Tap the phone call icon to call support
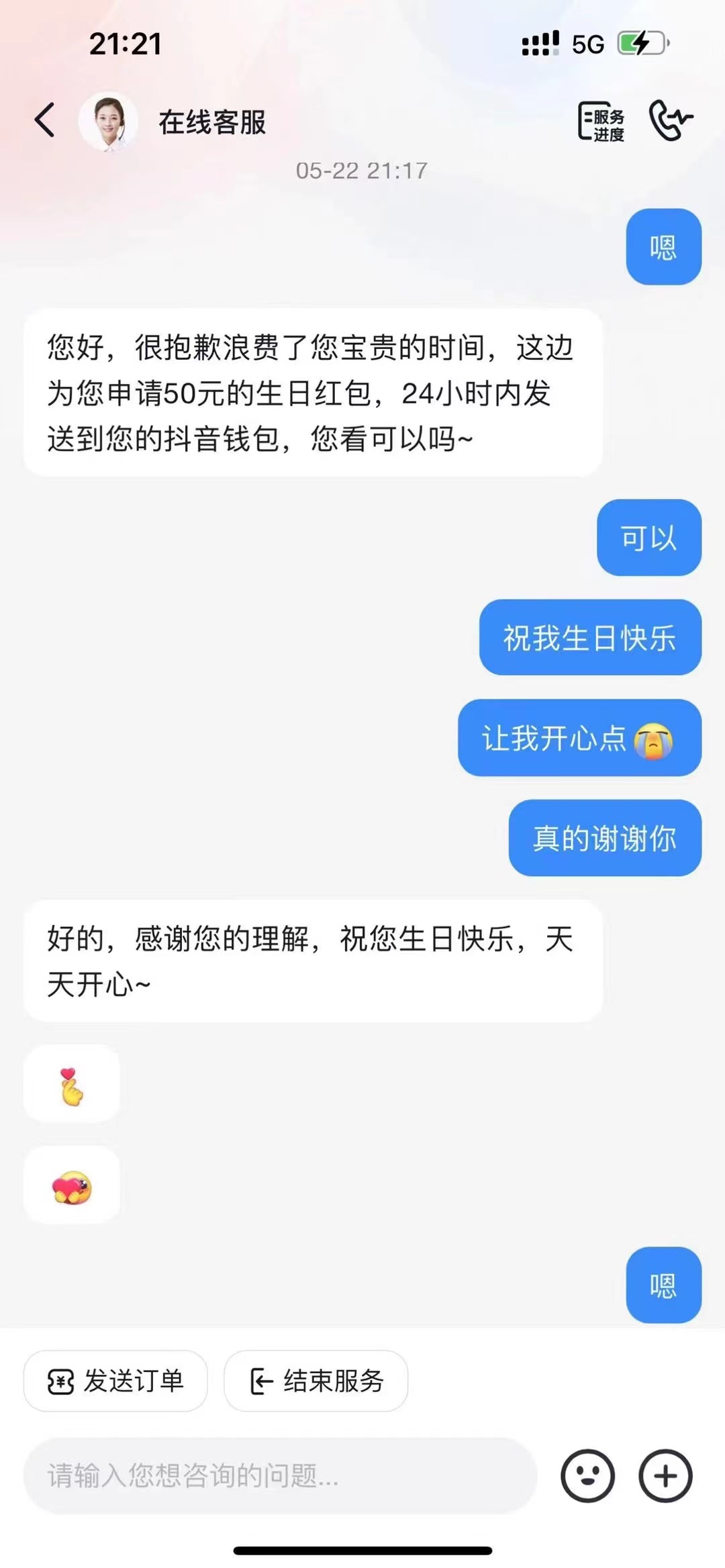 pyautogui.click(x=671, y=121)
